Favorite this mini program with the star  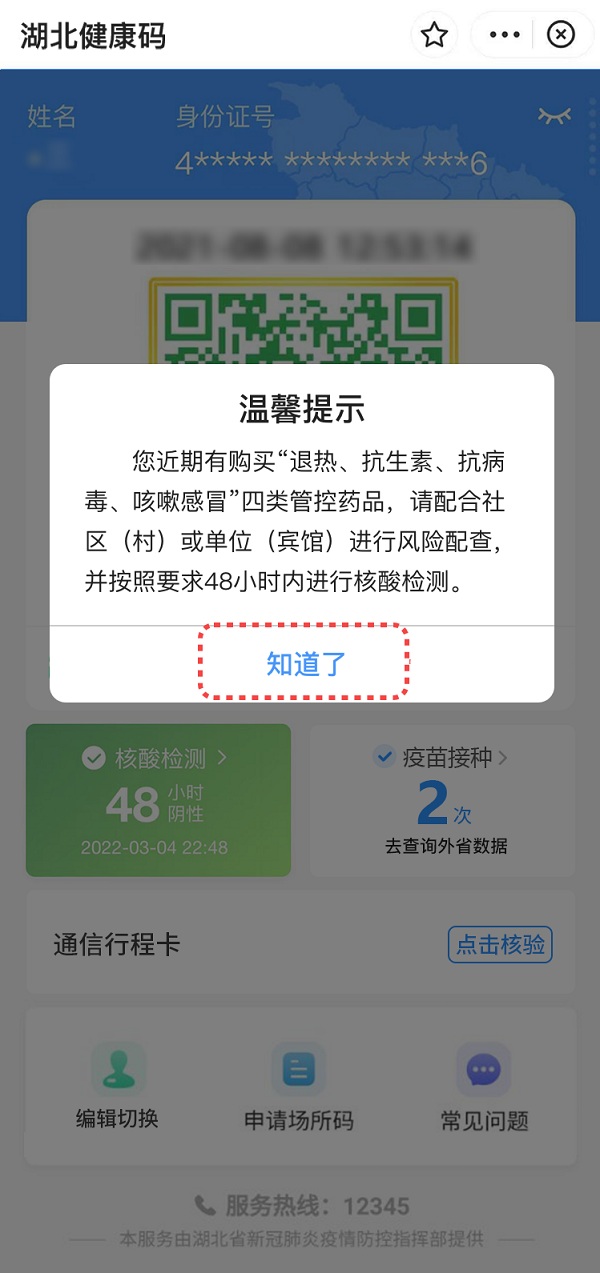434,36
